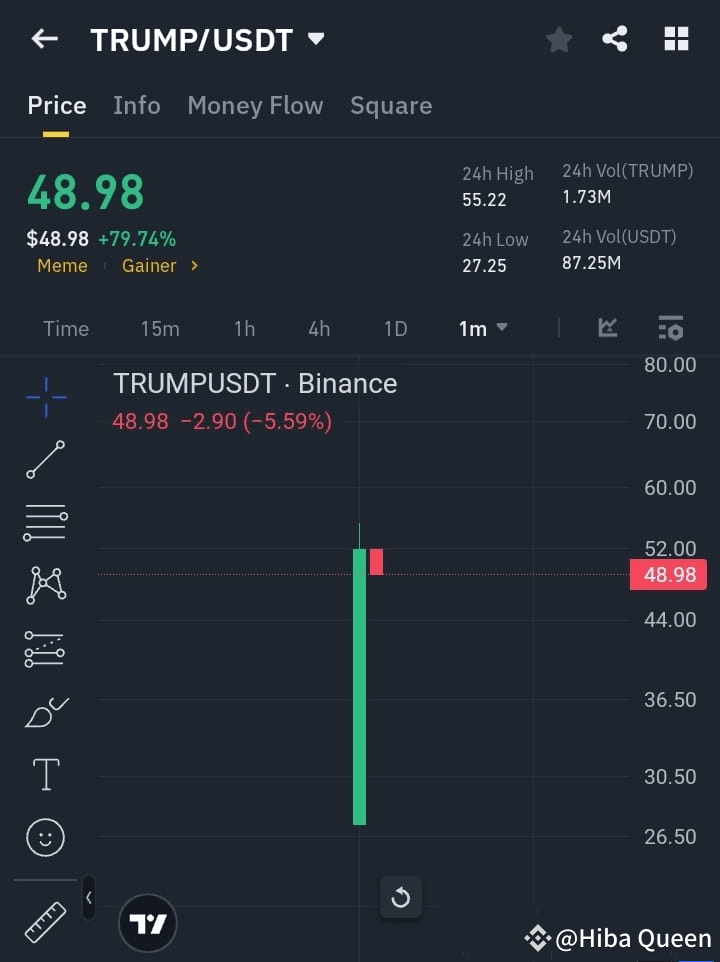Share this trading pair
This screenshot has height=962, width=720.
(615, 39)
